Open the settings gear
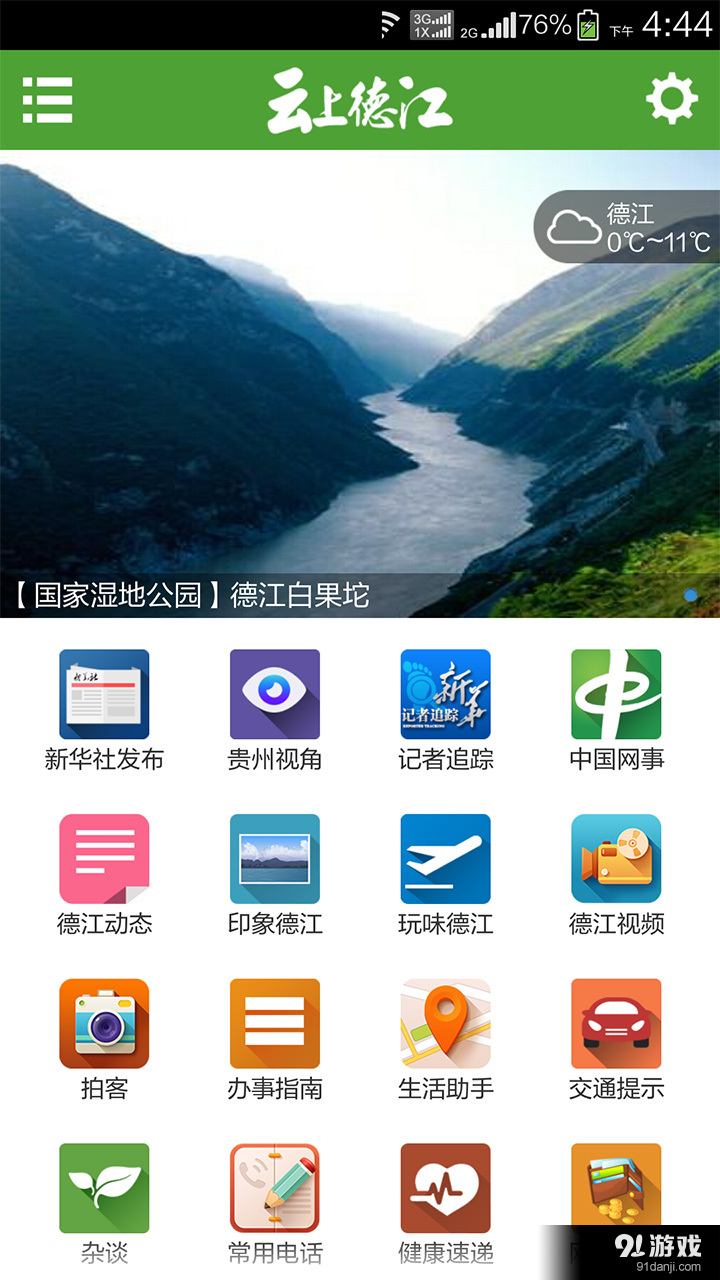The image size is (720, 1280). 672,100
